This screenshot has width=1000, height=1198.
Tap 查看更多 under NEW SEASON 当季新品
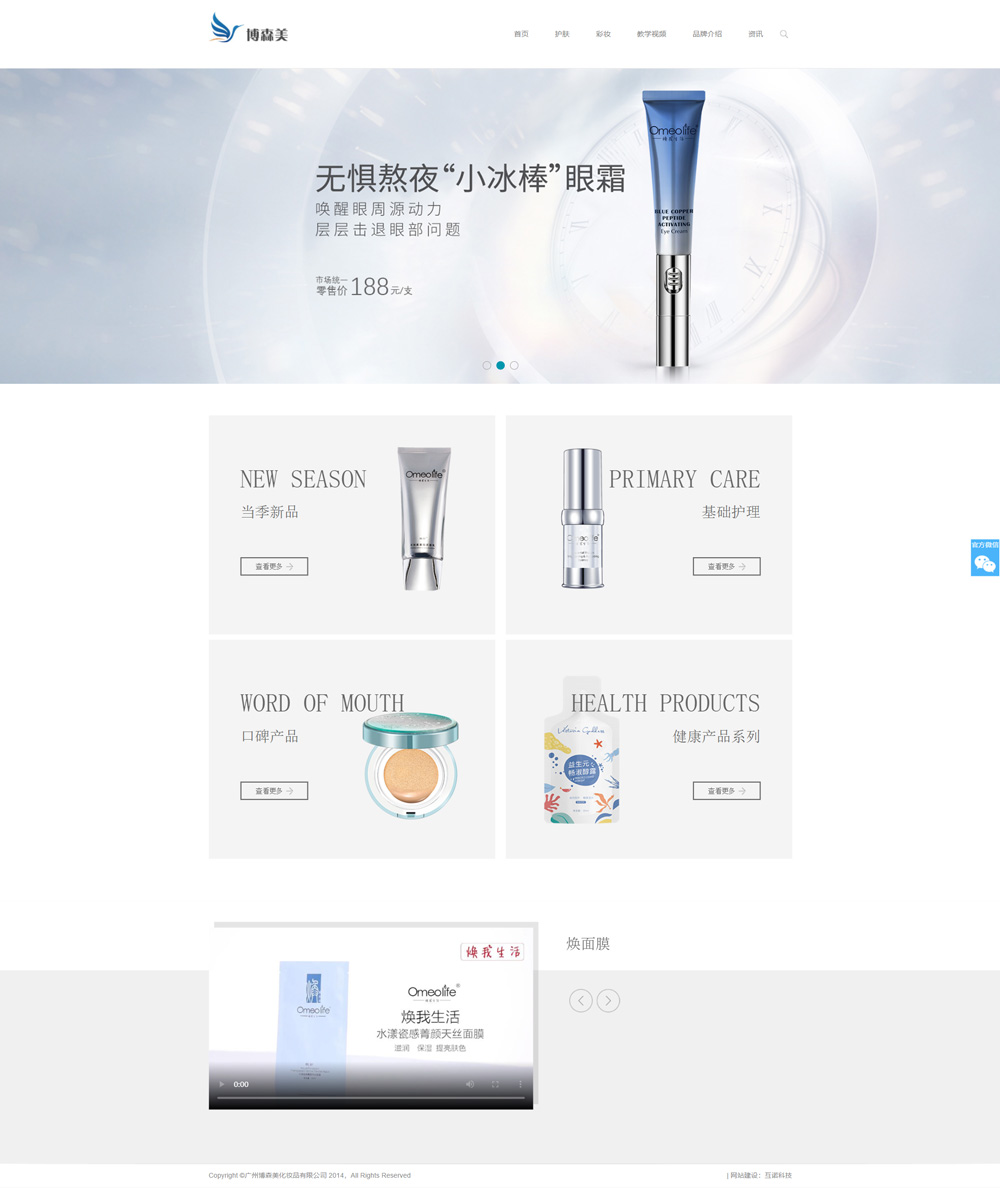point(274,566)
